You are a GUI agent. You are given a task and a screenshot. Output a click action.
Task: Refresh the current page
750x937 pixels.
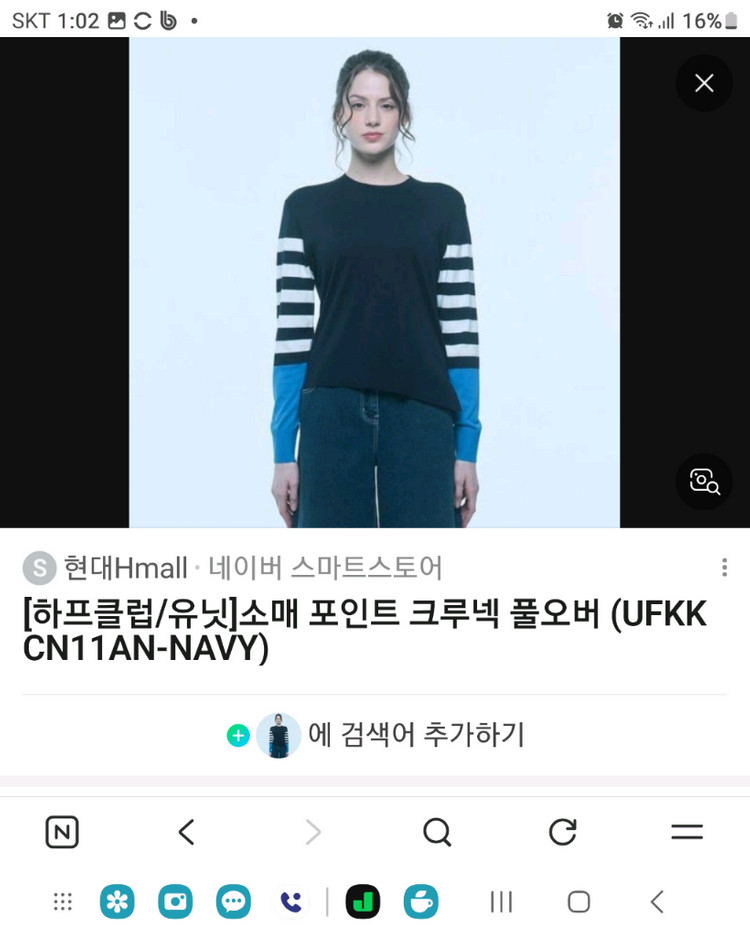coord(562,831)
